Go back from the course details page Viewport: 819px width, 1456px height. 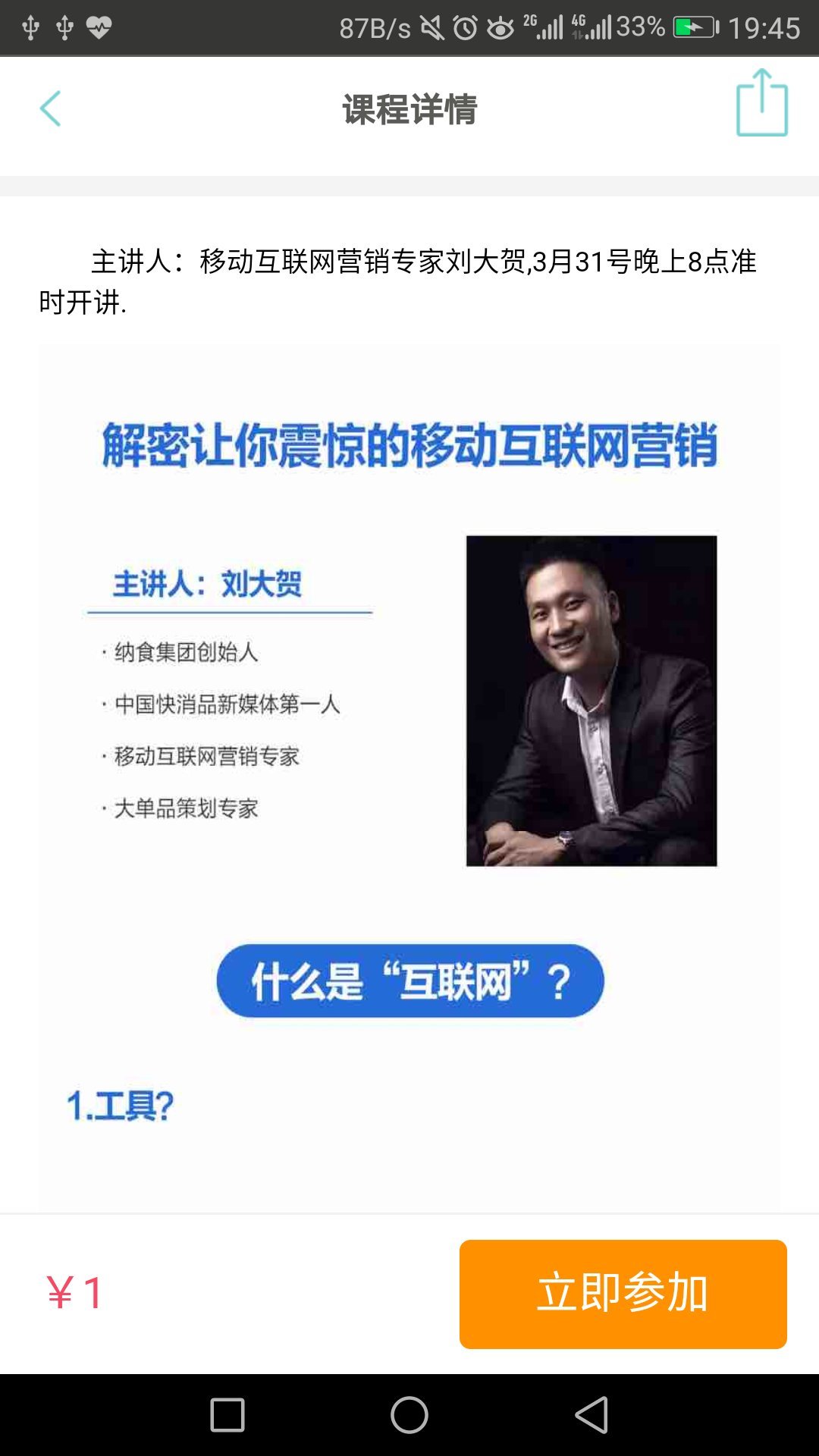50,108
